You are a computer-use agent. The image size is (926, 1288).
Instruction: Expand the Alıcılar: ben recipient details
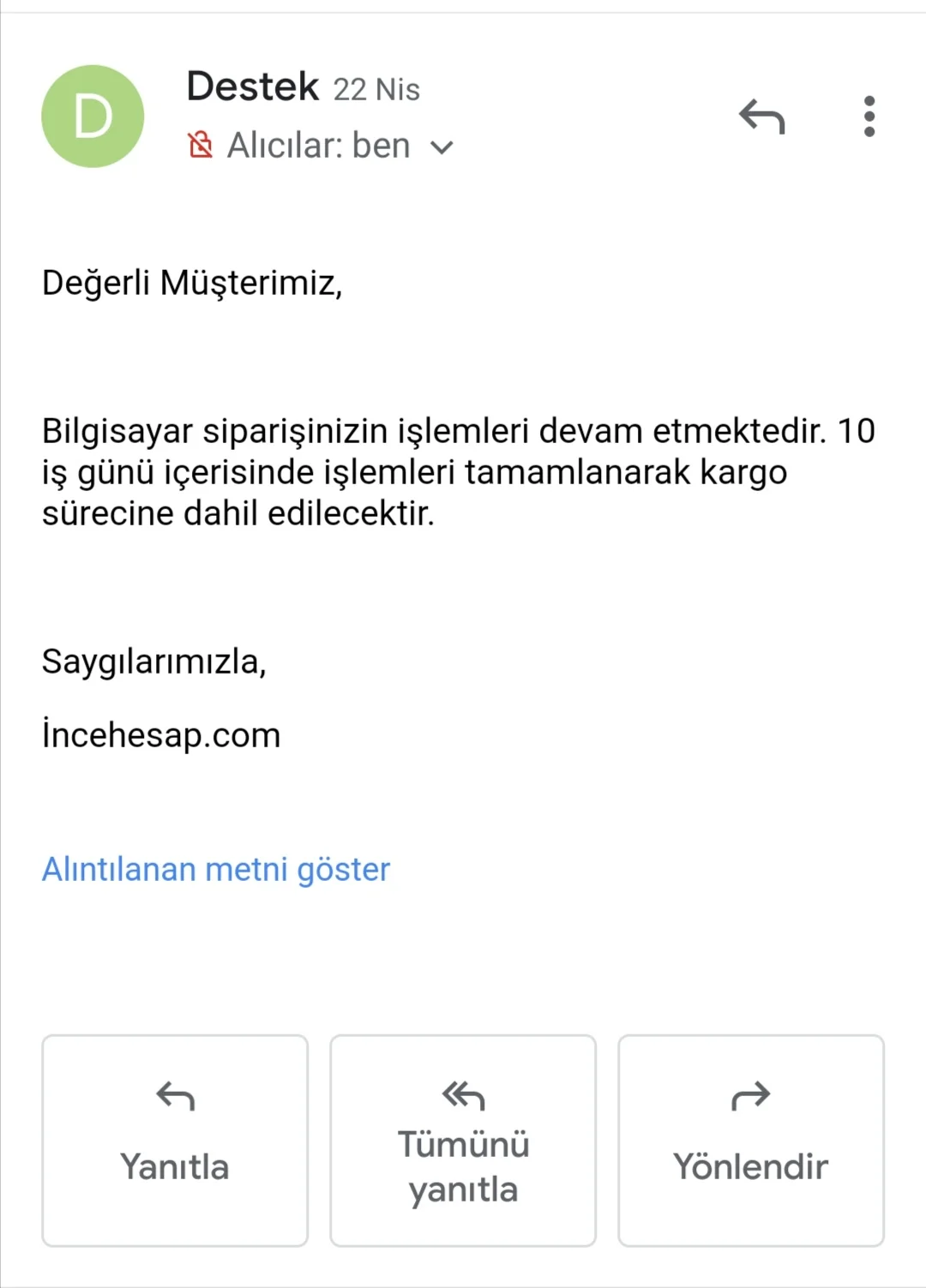point(317,146)
